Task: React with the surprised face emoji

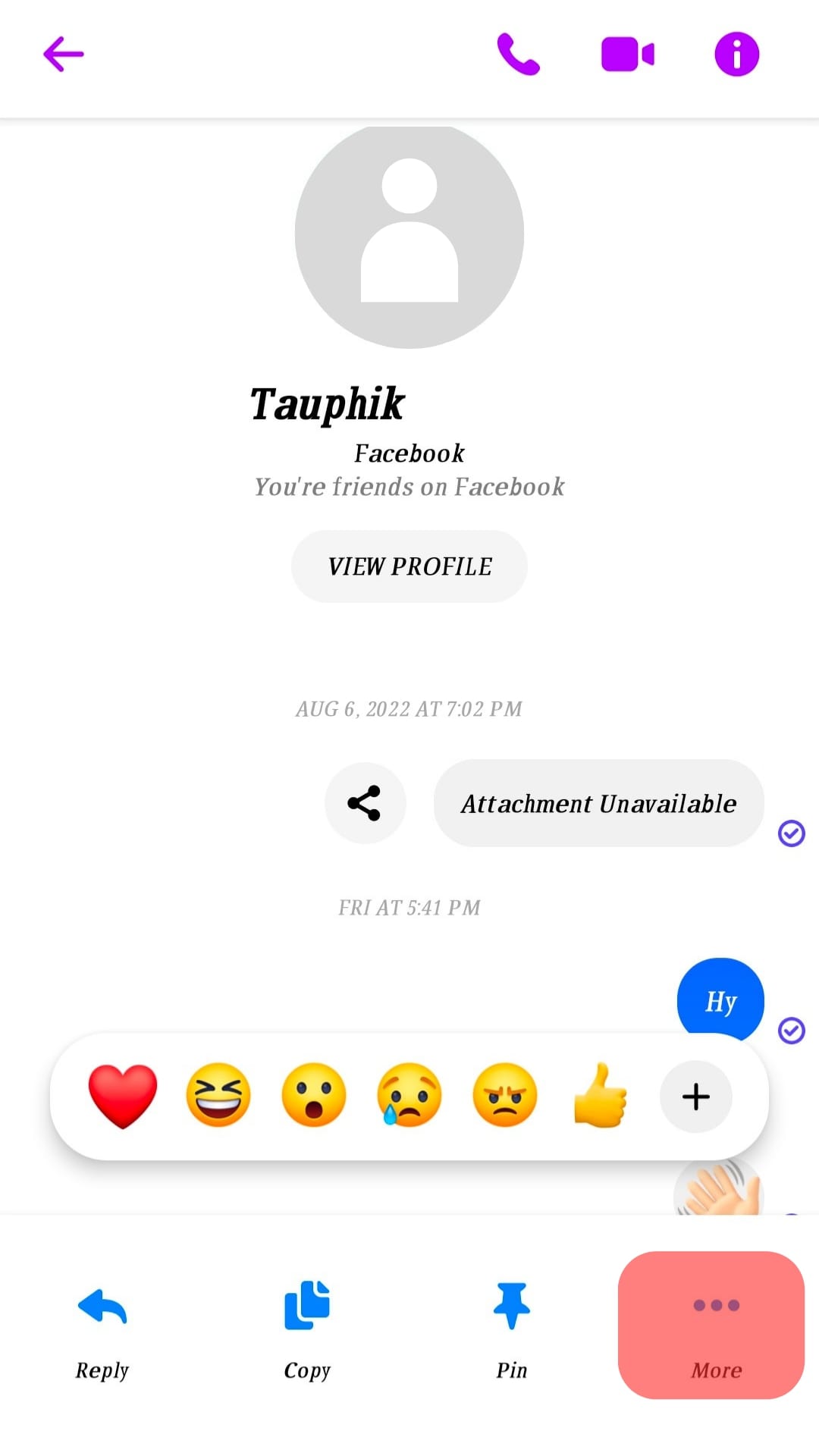Action: click(x=314, y=1096)
